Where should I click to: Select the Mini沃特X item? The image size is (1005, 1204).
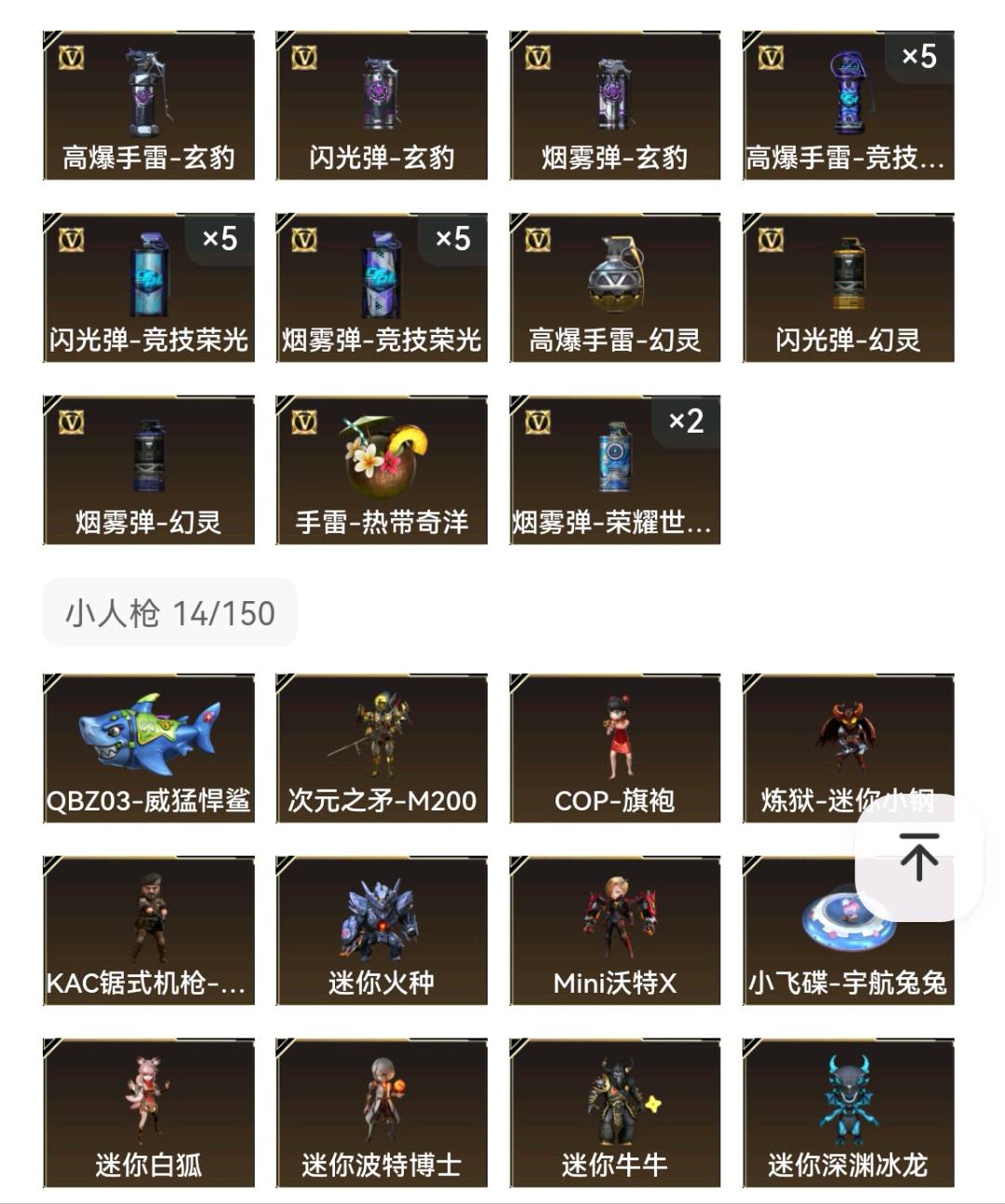tap(615, 931)
